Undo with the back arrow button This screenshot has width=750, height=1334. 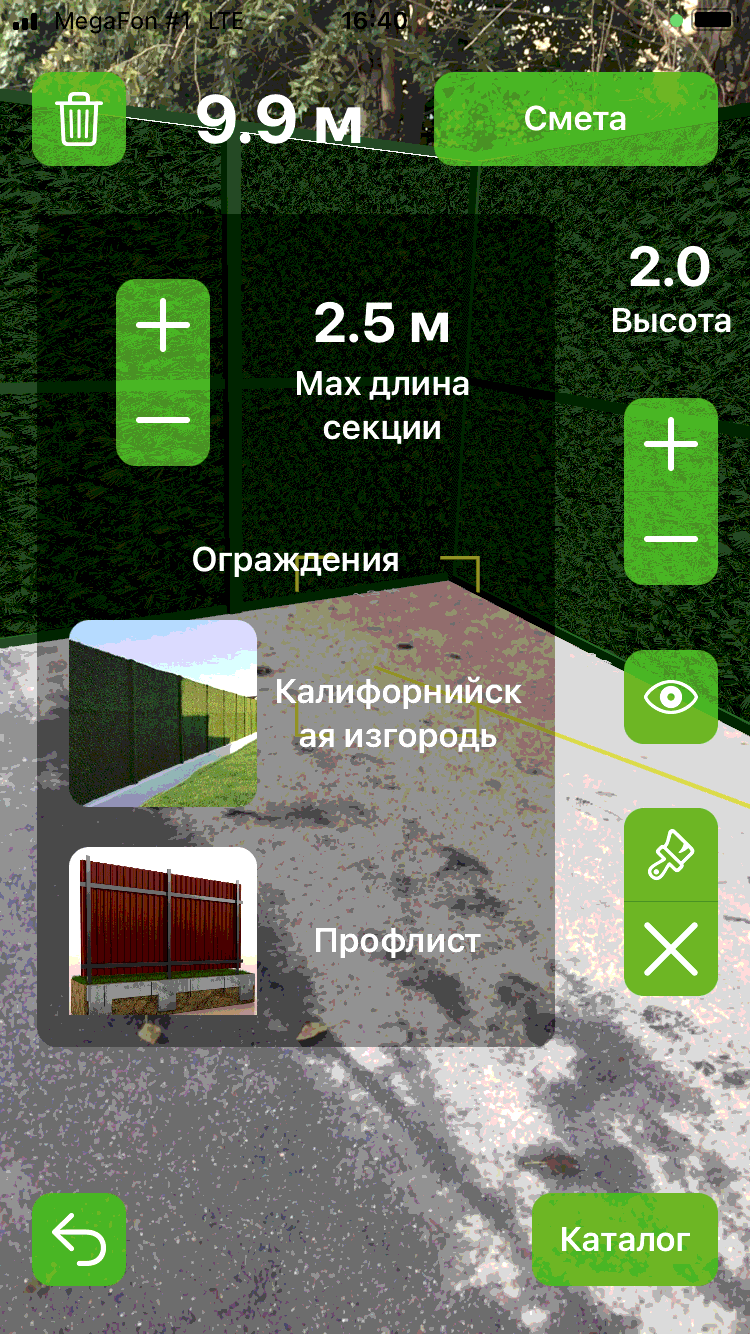coord(79,1240)
